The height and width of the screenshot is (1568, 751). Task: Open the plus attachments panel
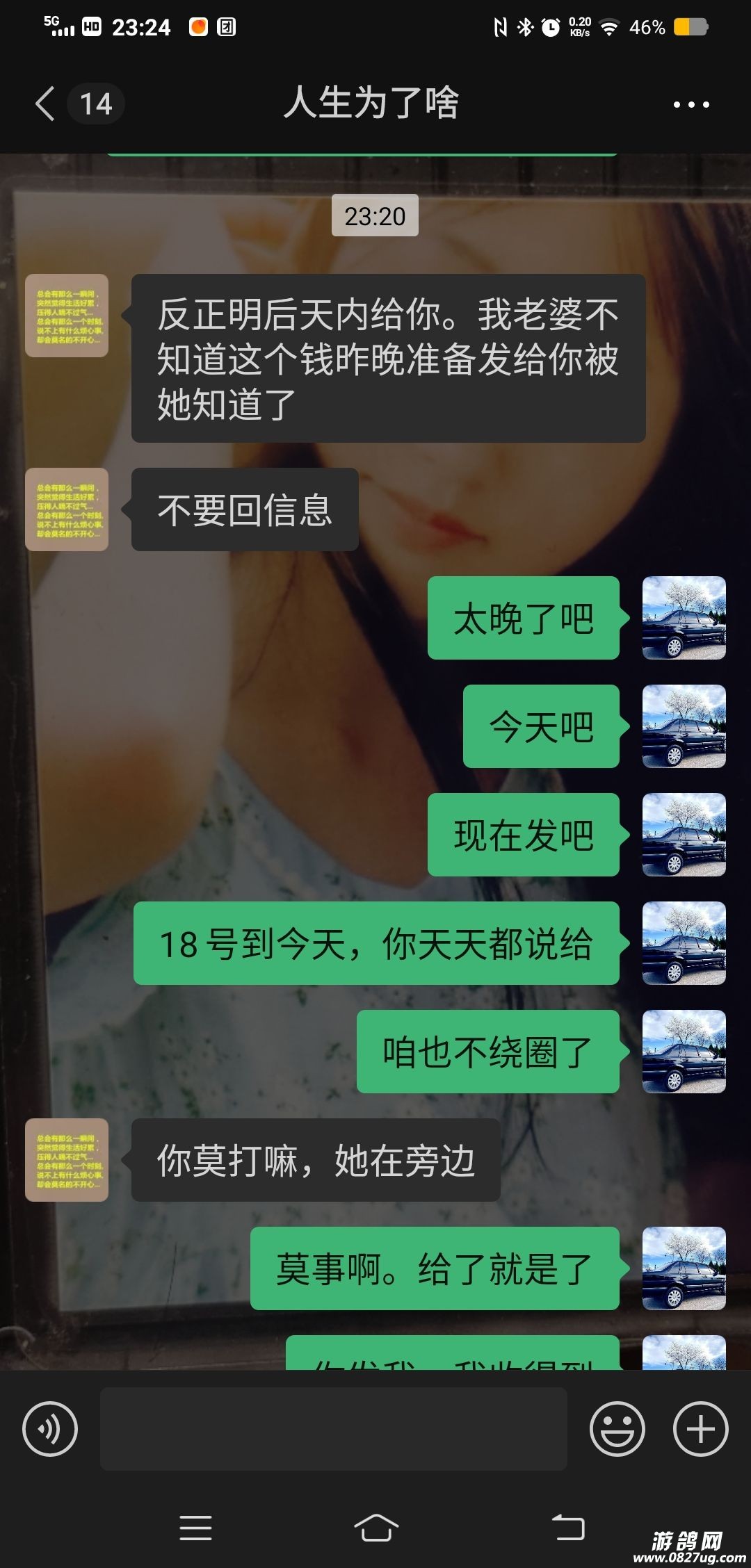click(x=700, y=1429)
